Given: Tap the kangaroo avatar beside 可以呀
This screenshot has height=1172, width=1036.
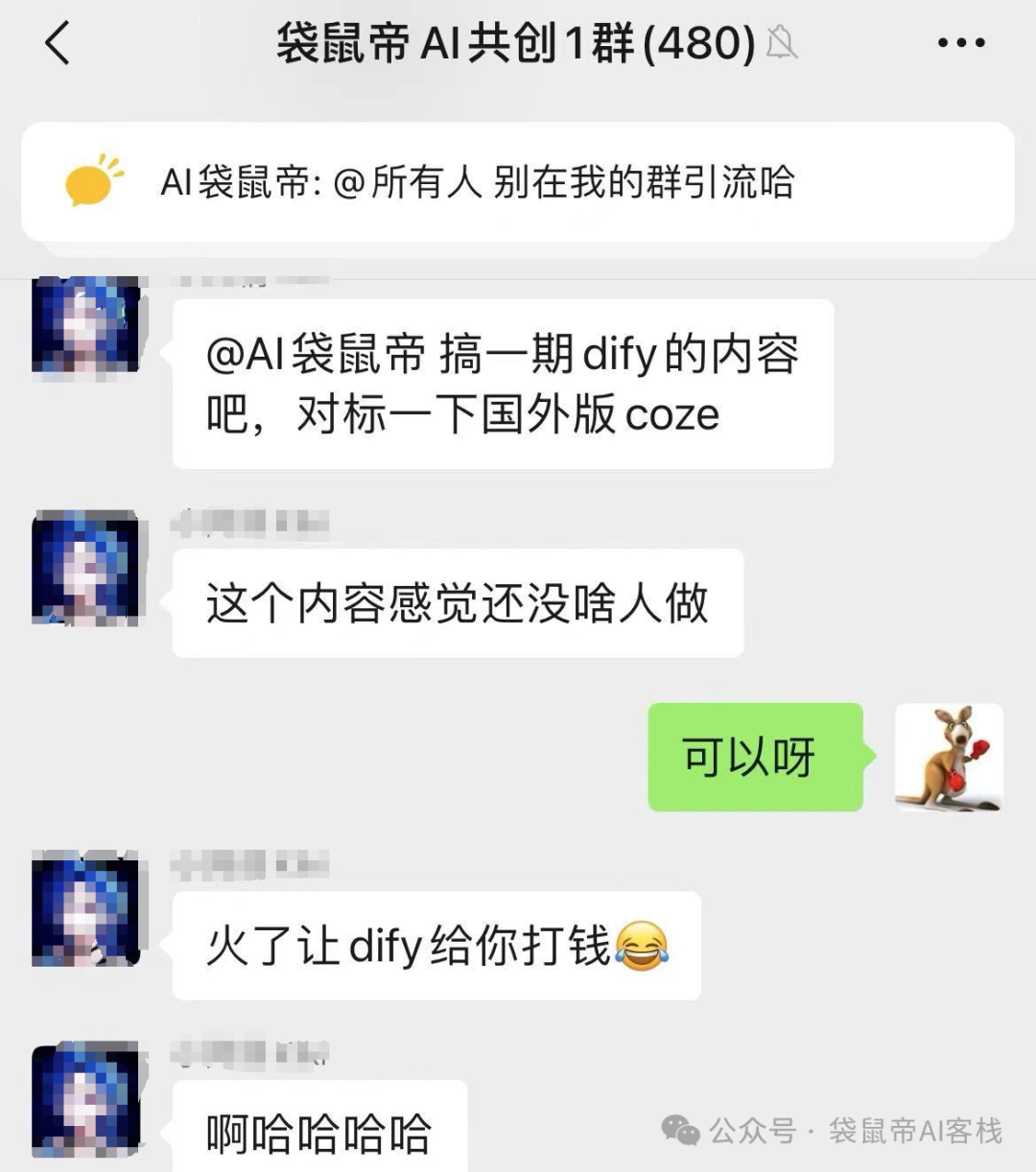Looking at the screenshot, I should pos(948,757).
